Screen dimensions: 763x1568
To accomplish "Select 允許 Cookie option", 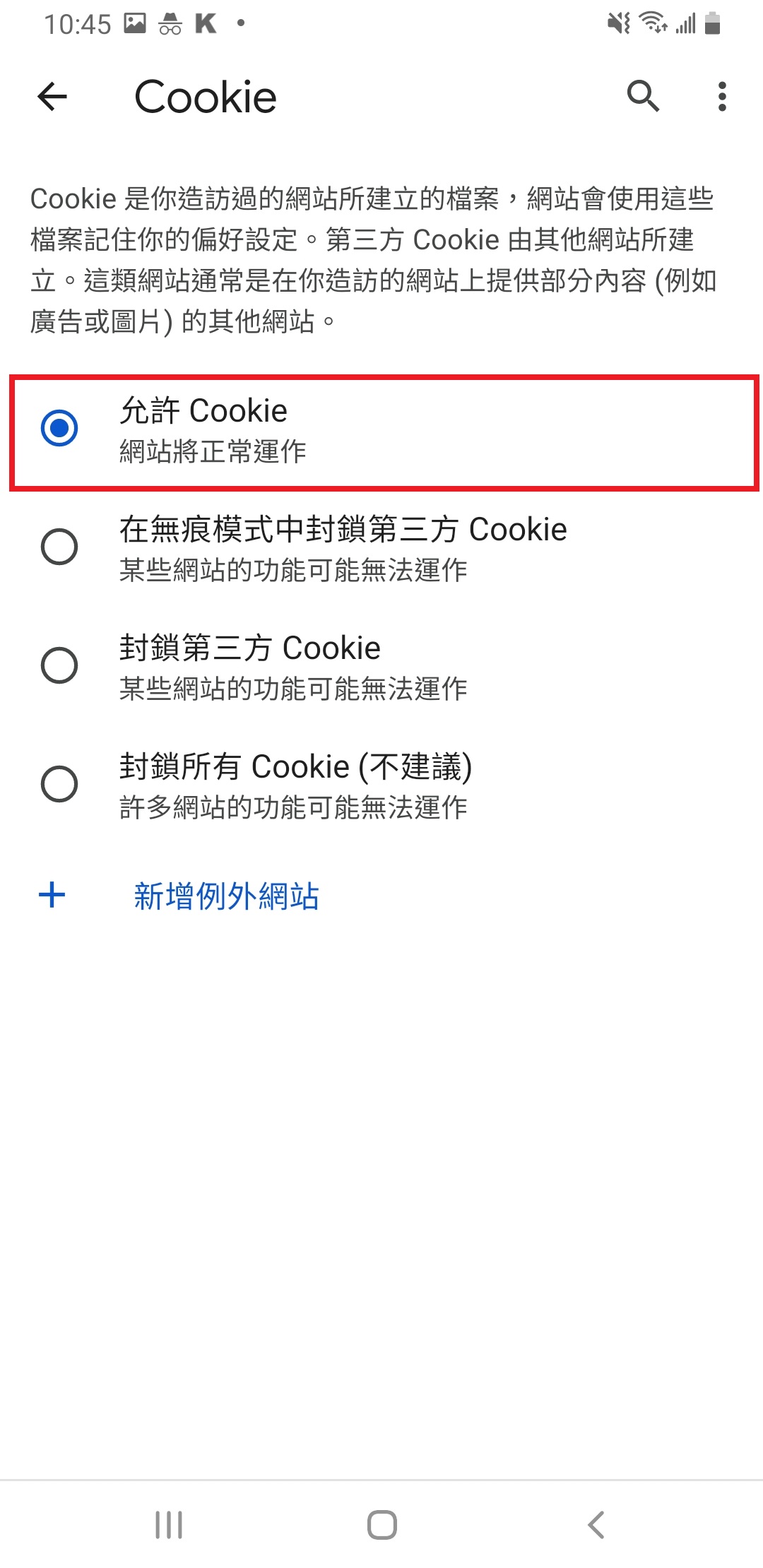I will (381, 429).
